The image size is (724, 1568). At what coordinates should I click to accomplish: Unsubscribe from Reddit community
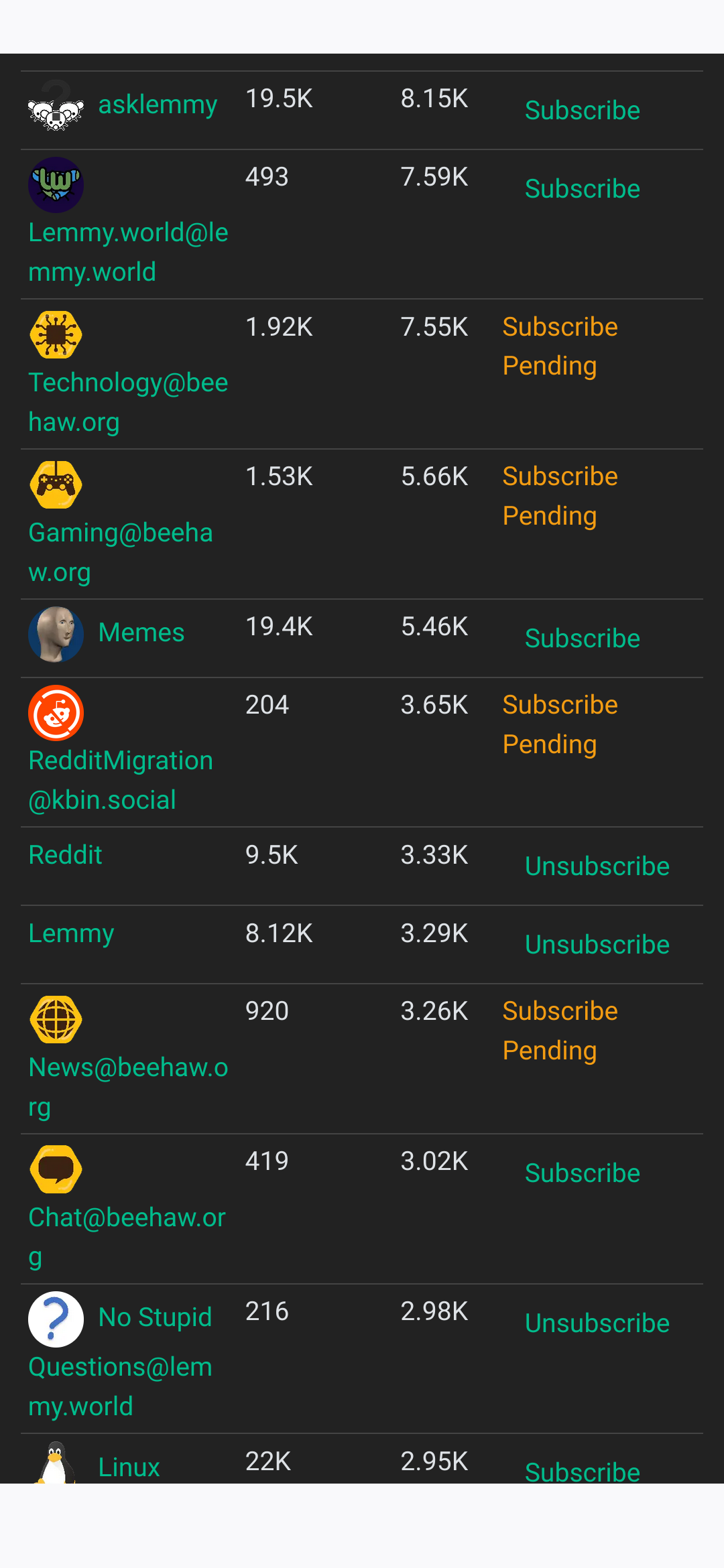[597, 866]
